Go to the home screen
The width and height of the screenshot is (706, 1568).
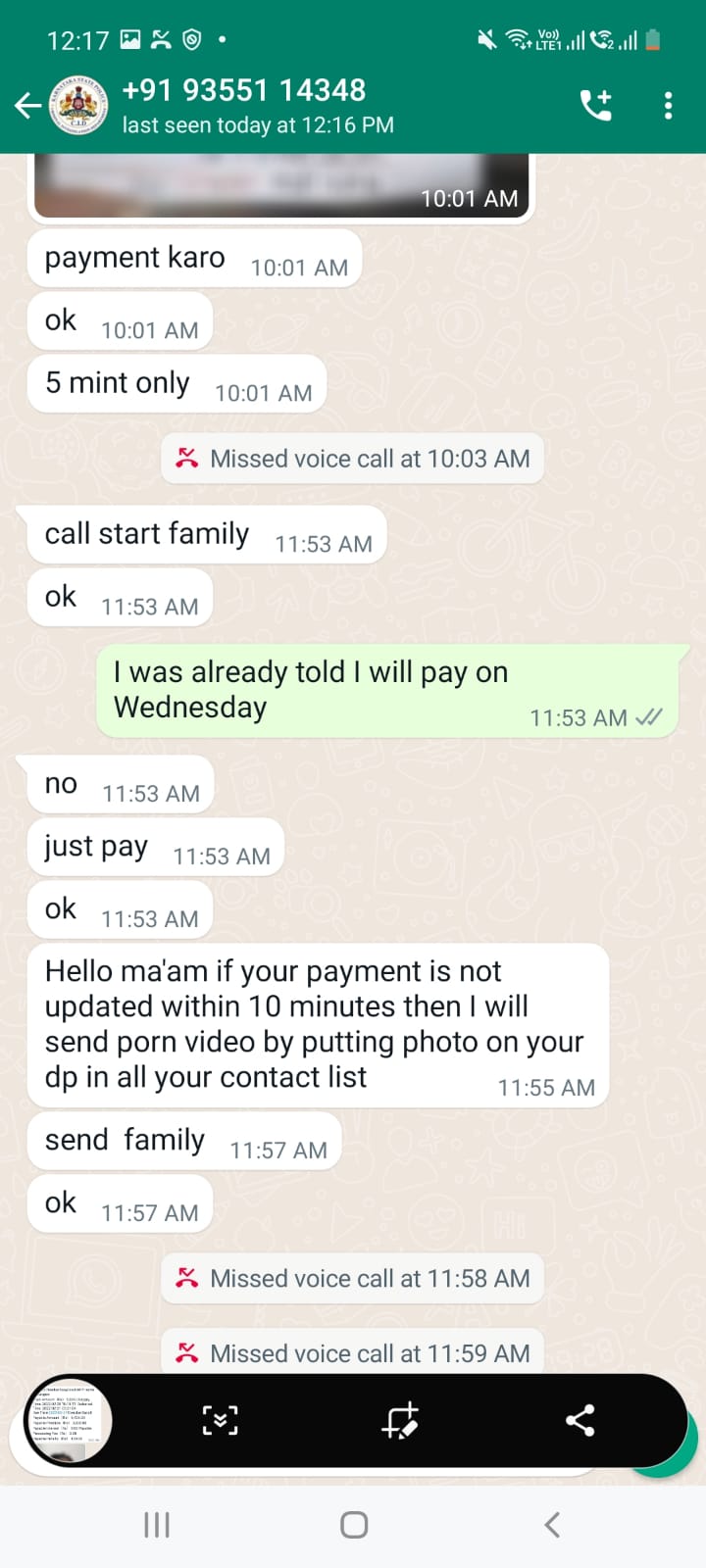click(x=353, y=1525)
